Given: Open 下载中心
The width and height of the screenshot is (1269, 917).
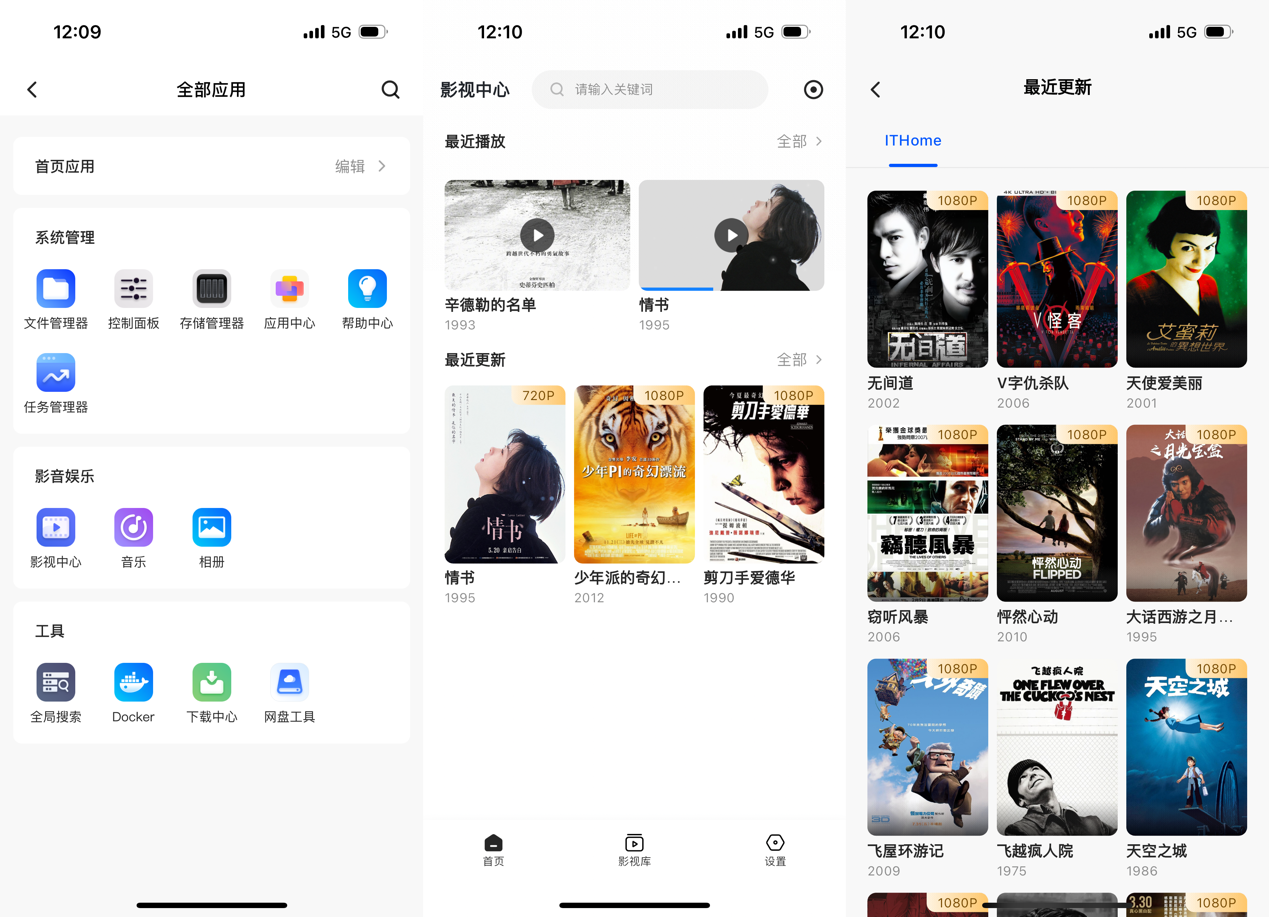Looking at the screenshot, I should [x=211, y=683].
